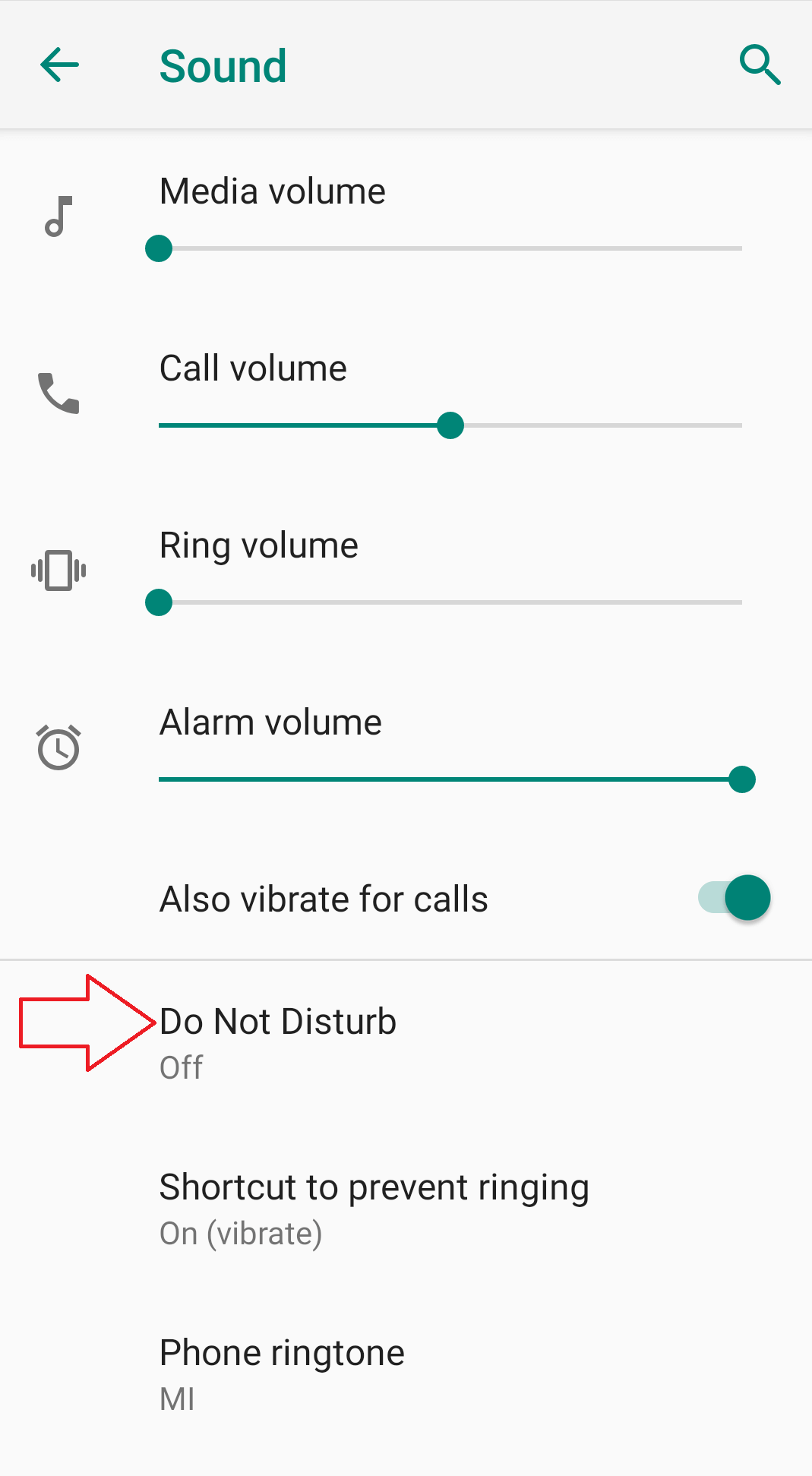Screen dimensions: 812x1476
Task: Tap the Ring volume slider
Action: [450, 602]
